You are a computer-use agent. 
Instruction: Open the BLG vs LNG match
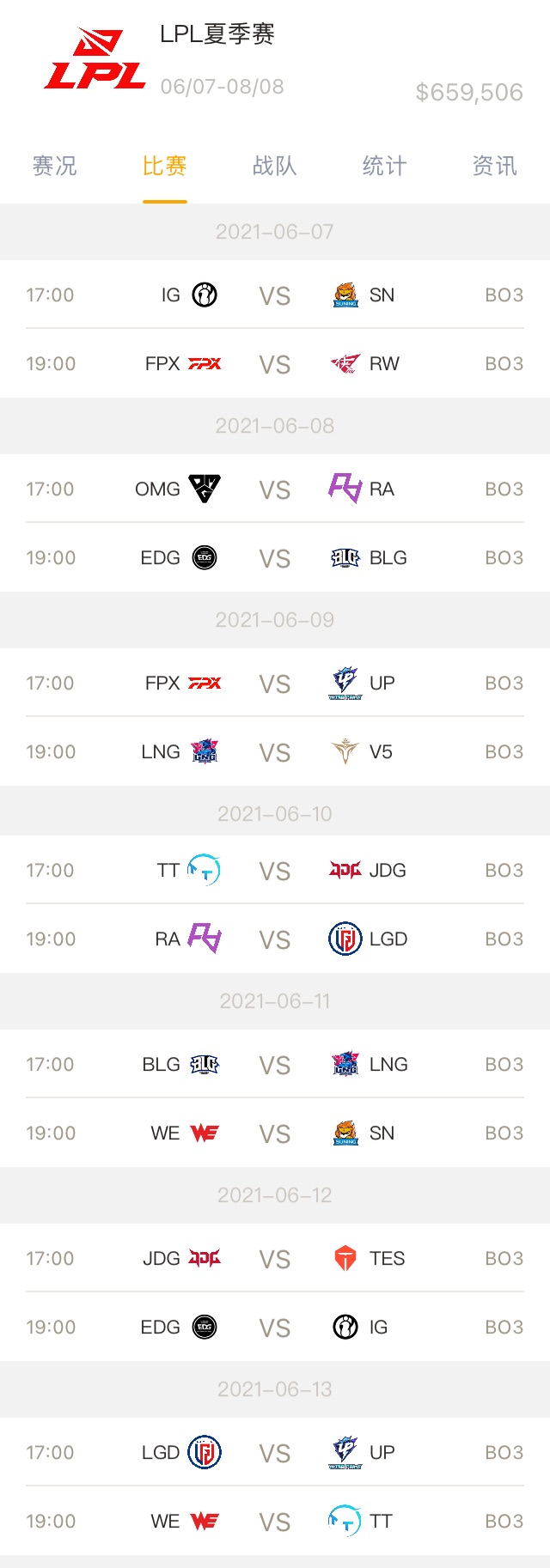pyautogui.click(x=275, y=1065)
